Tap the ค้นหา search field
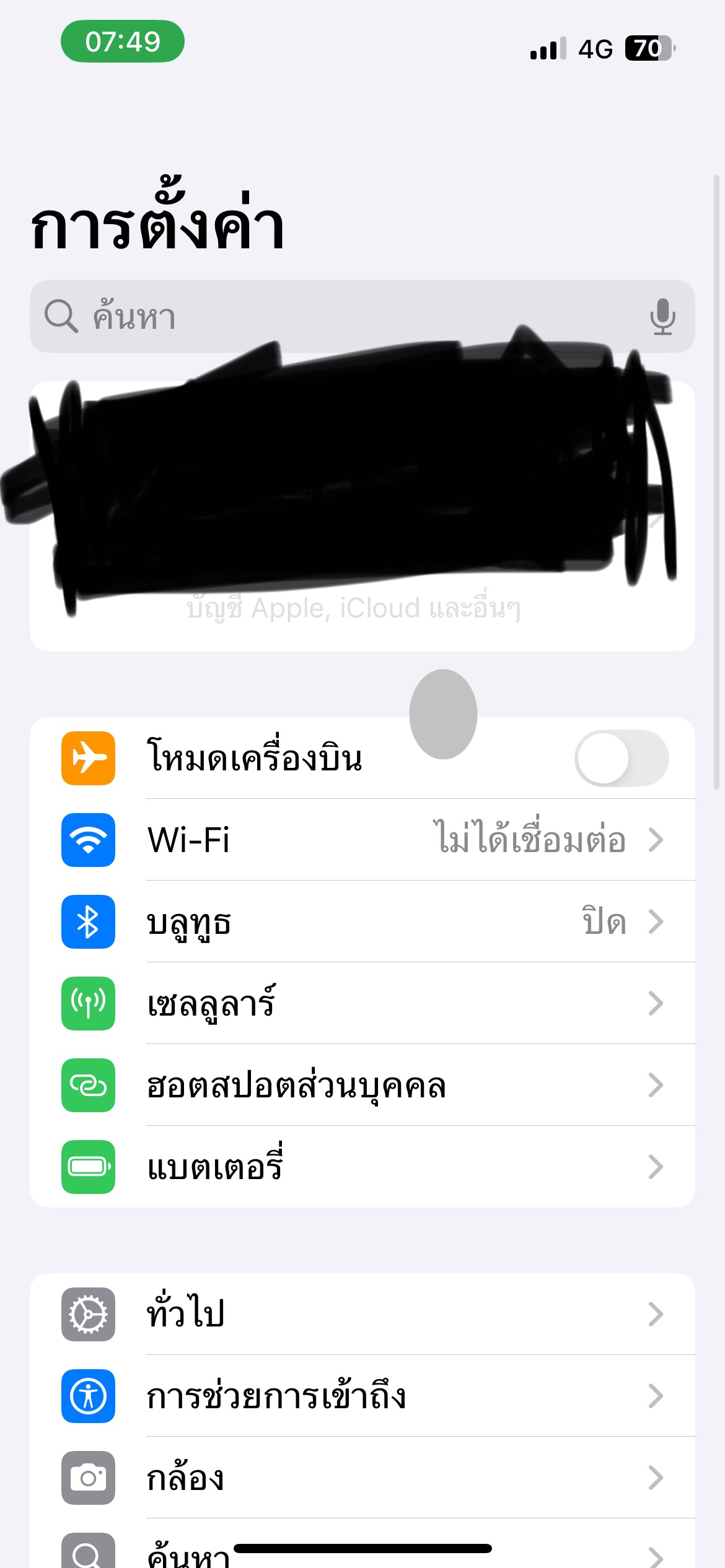 [x=362, y=316]
